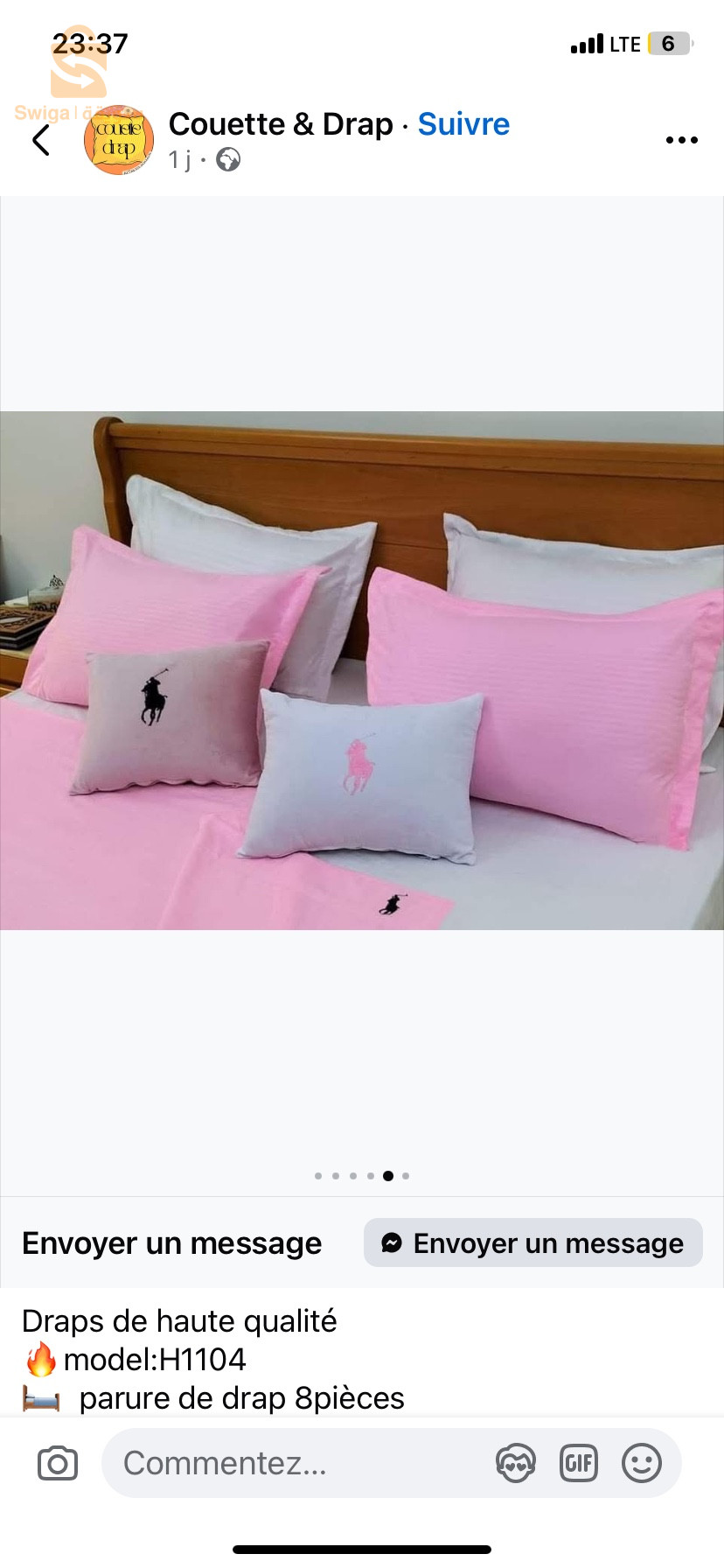Click the left Envoyer un message button
Screen dimensions: 724x1568
tap(171, 1242)
